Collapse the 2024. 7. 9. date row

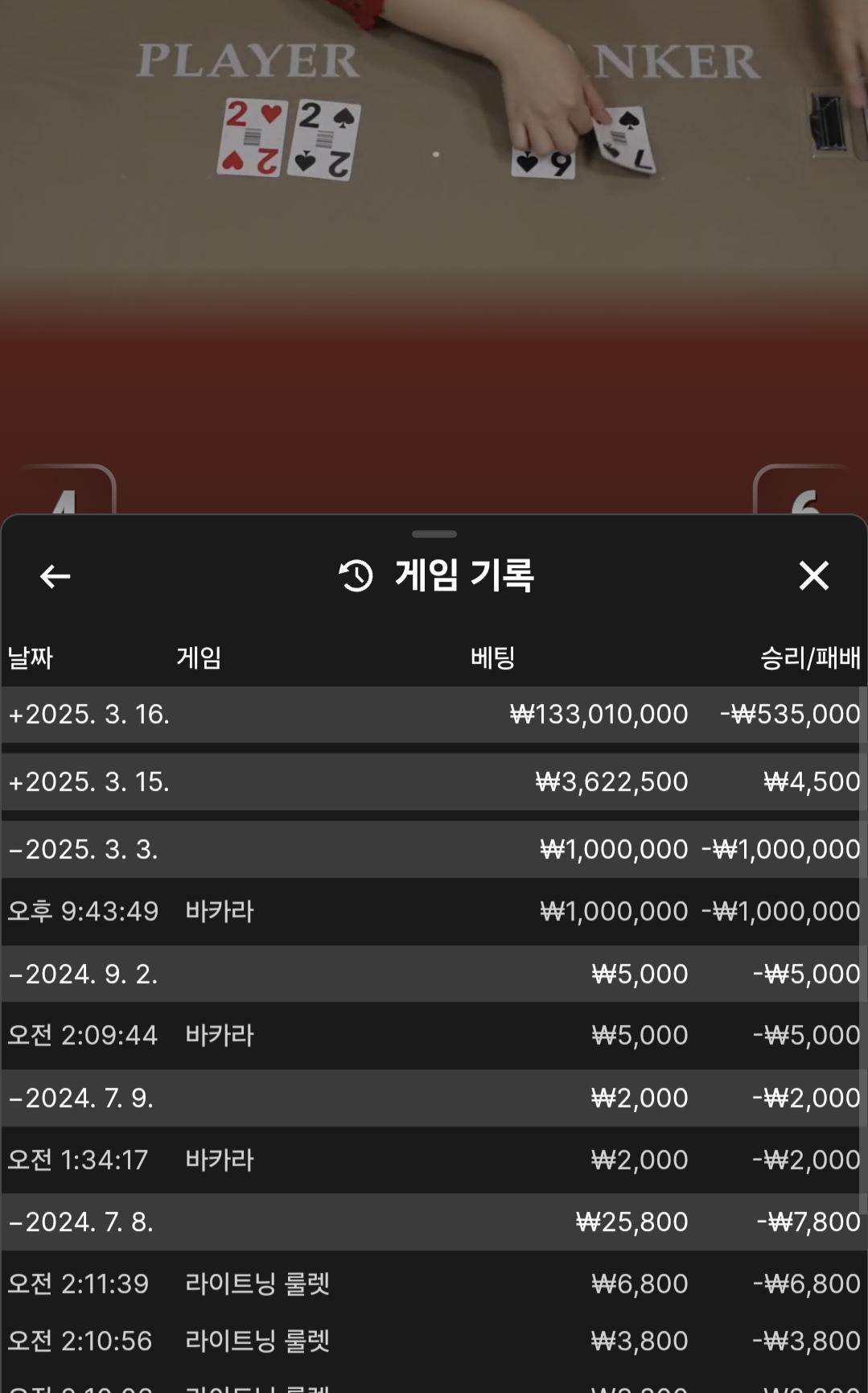[80, 1098]
